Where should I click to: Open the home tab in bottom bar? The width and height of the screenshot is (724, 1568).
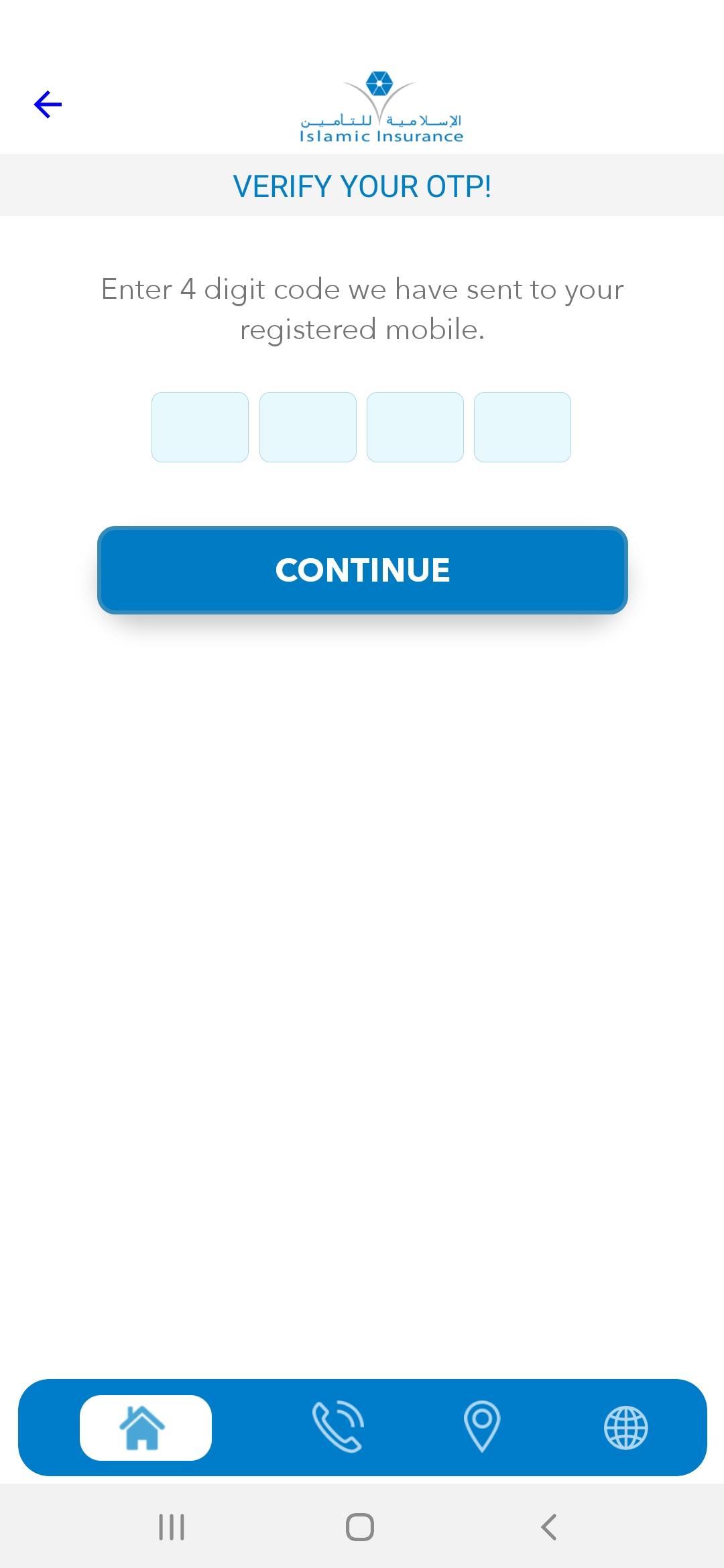tap(145, 1427)
